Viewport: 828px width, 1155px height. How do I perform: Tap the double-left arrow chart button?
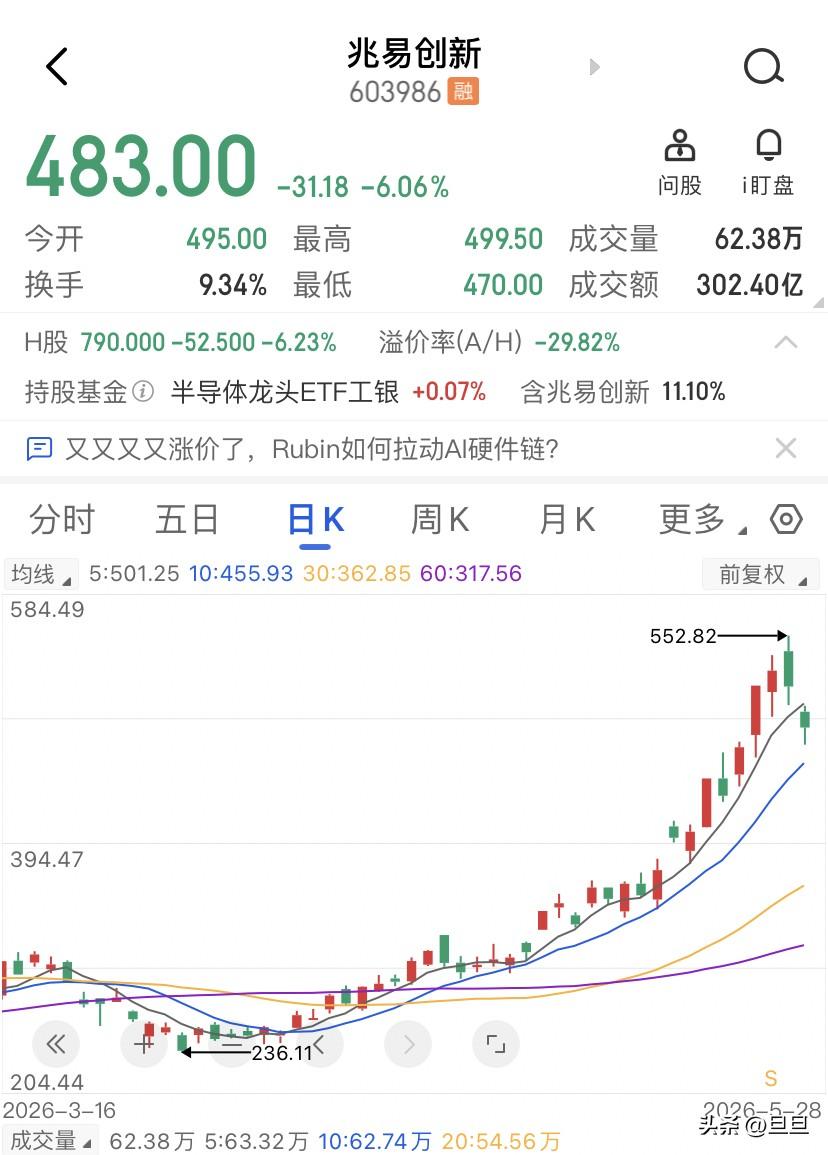click(56, 1044)
